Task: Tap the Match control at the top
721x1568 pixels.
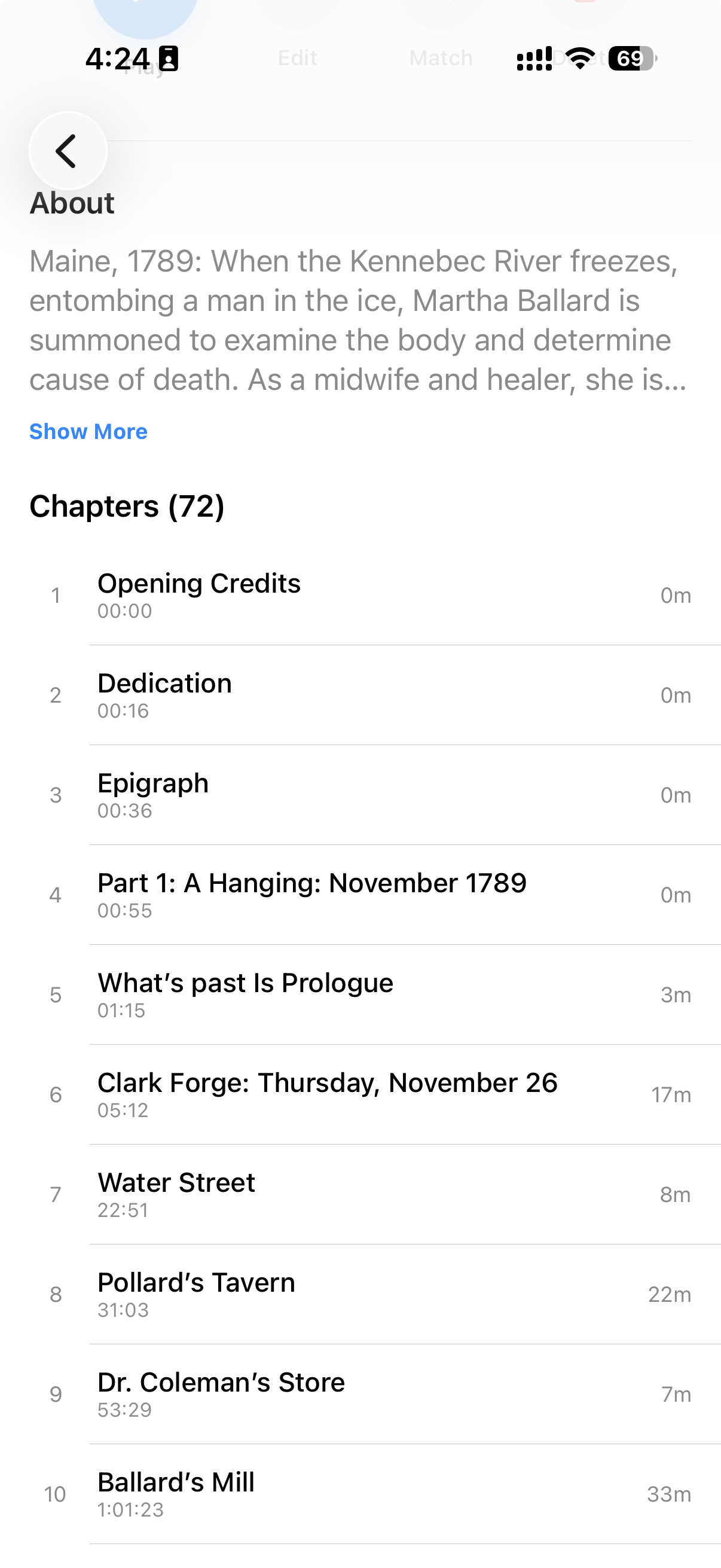Action: [x=441, y=58]
